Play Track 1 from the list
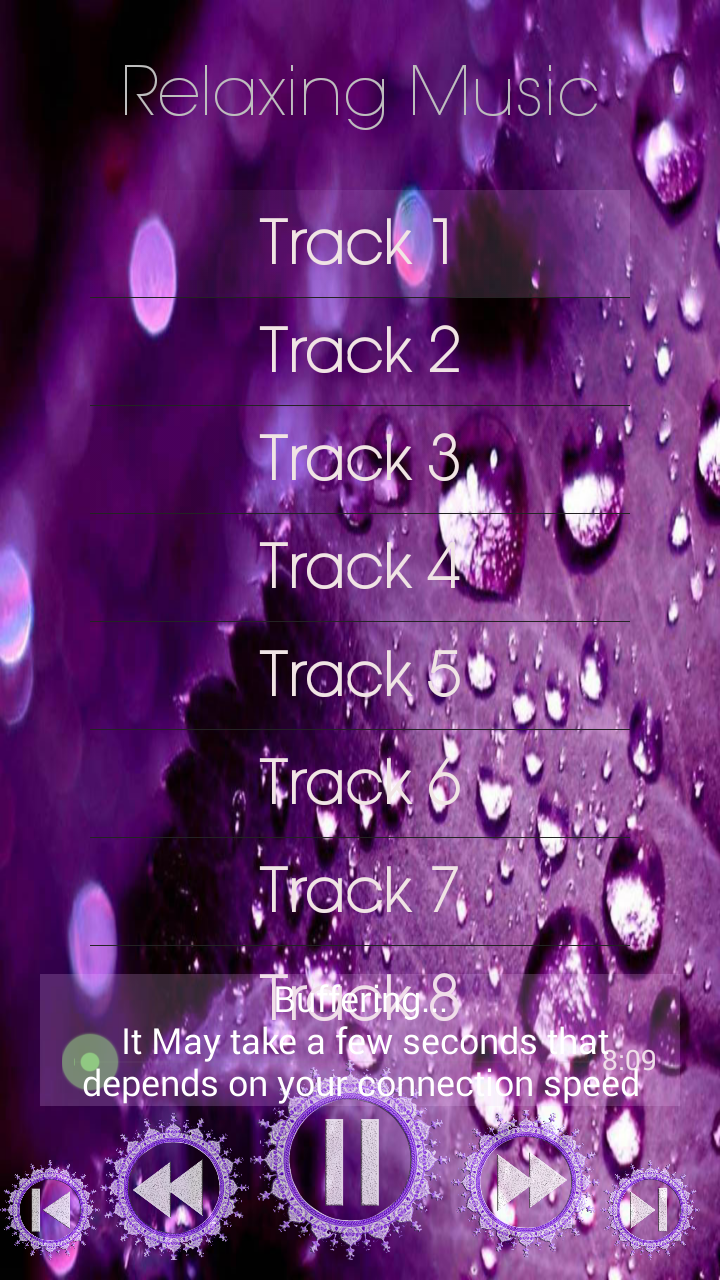Screen dimensions: 720x1280 coord(360,244)
